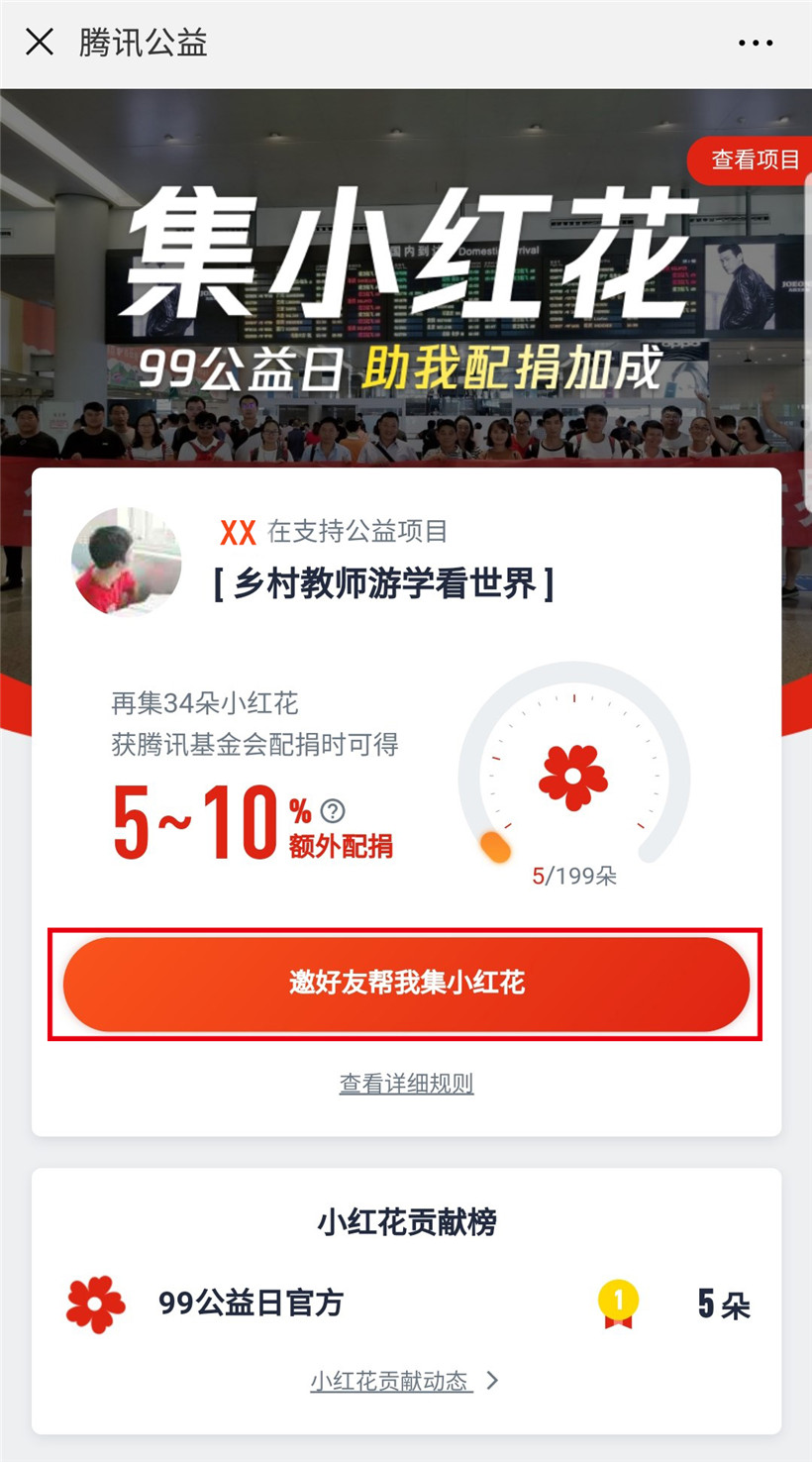The height and width of the screenshot is (1462, 812).
Task: Close the 腾讯公益 page
Action: [x=40, y=43]
